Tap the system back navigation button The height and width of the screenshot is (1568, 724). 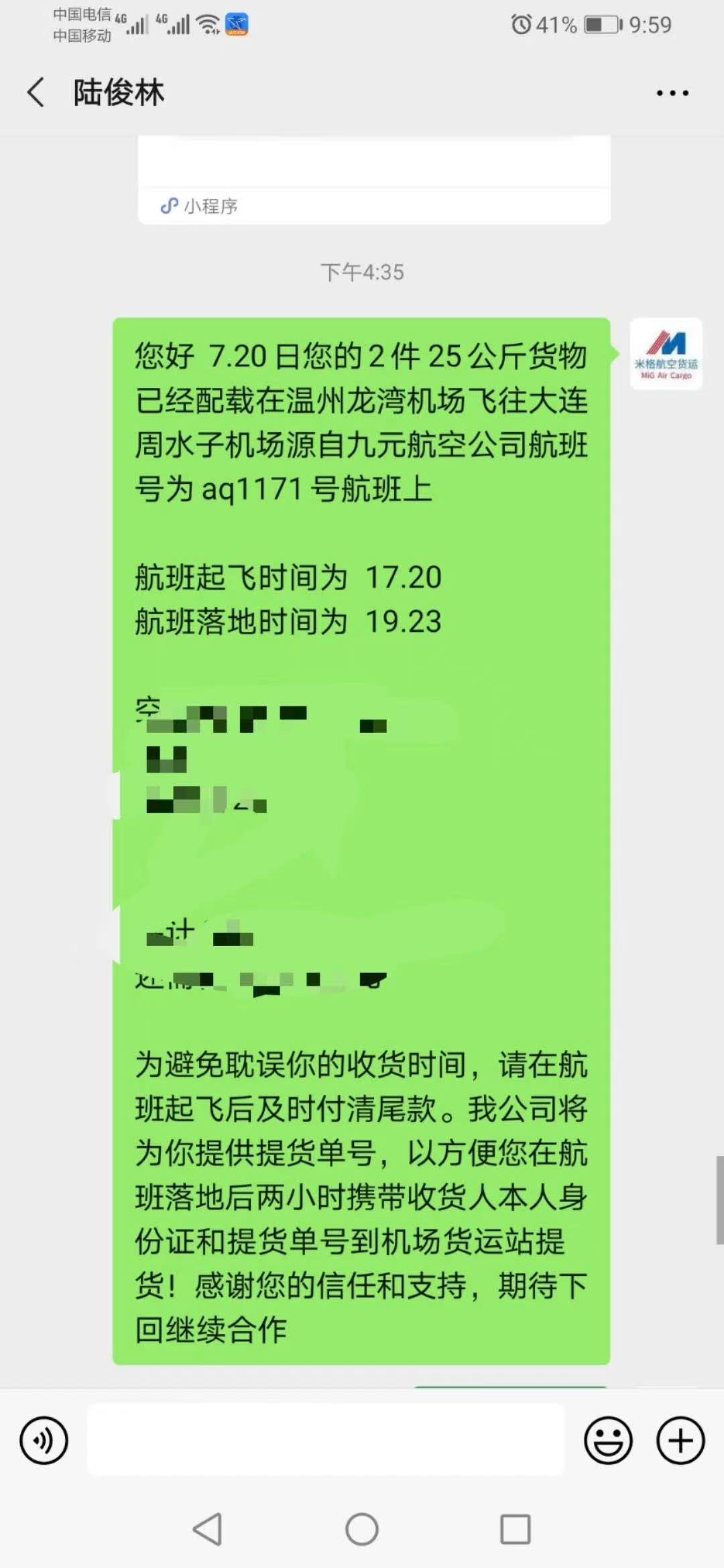(207, 1530)
